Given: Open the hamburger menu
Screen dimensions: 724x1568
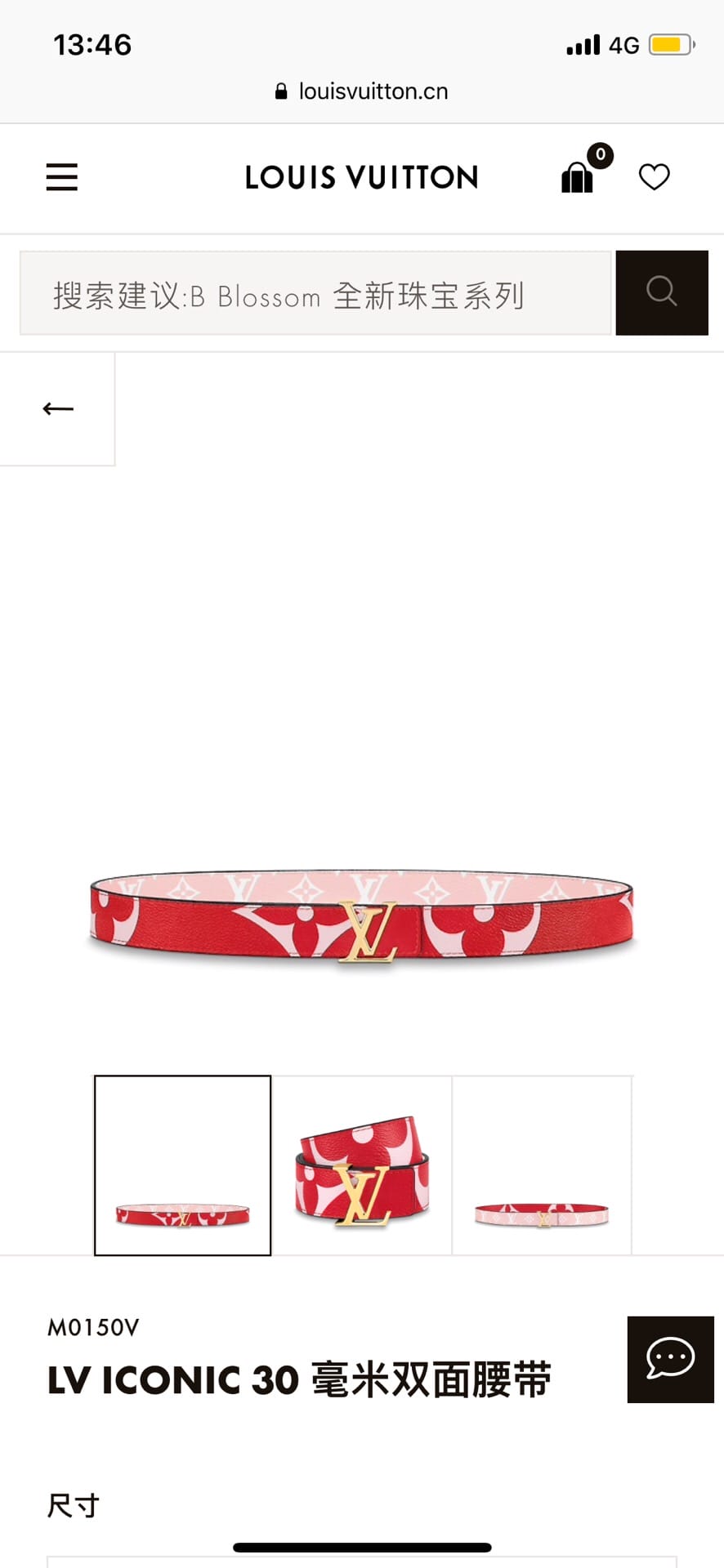Looking at the screenshot, I should [x=61, y=177].
